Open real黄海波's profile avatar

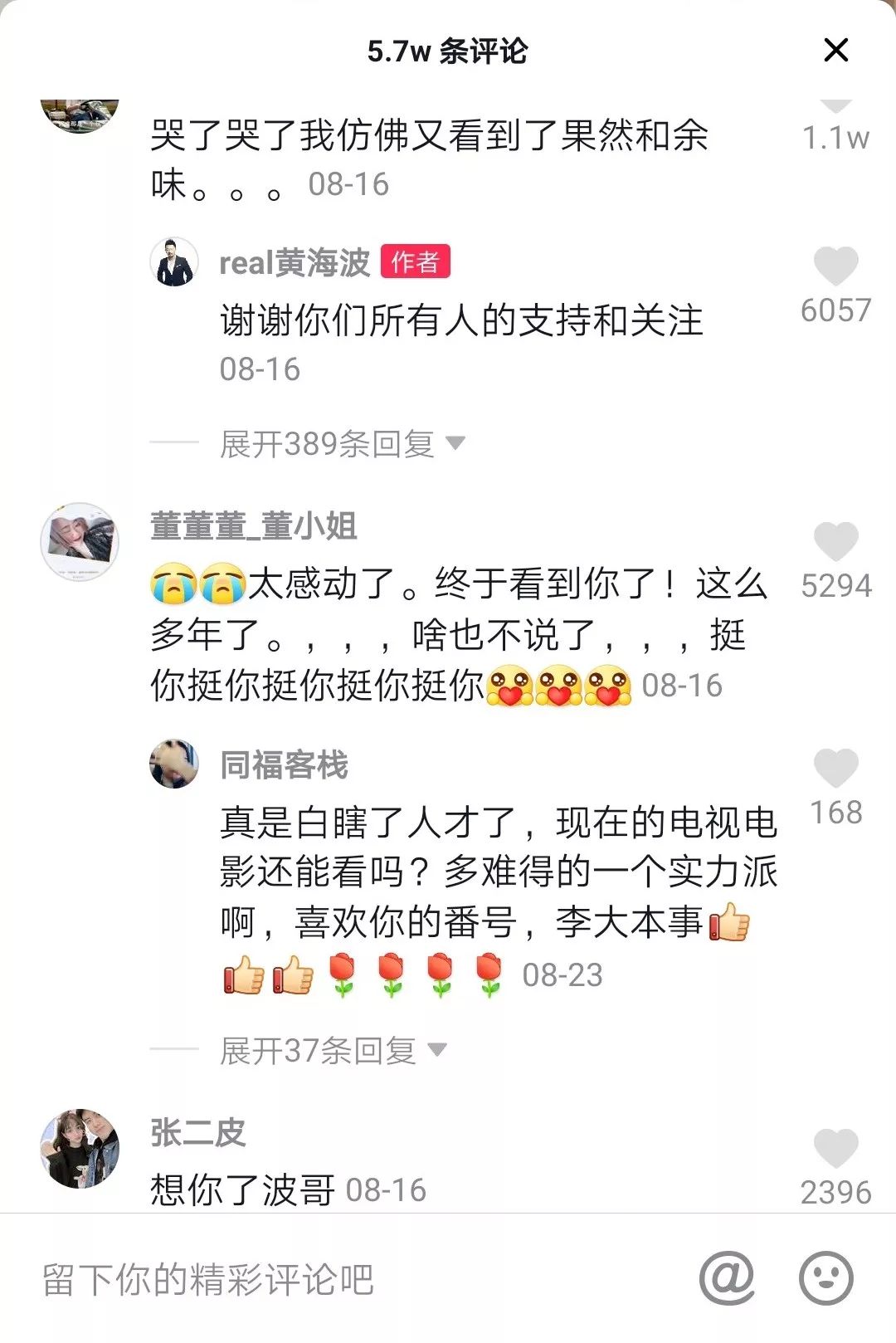[174, 262]
